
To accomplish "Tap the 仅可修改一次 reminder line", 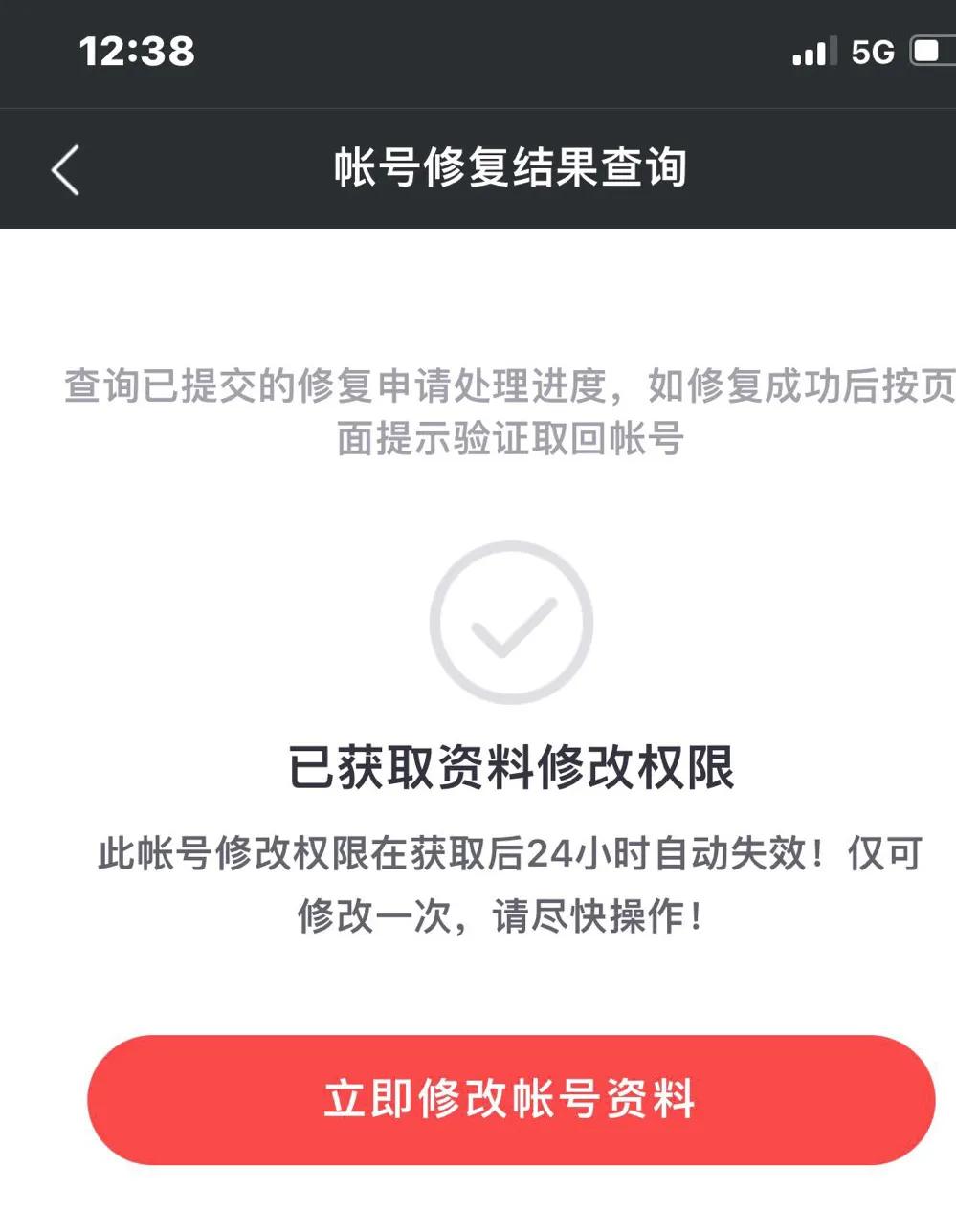I will tap(498, 916).
